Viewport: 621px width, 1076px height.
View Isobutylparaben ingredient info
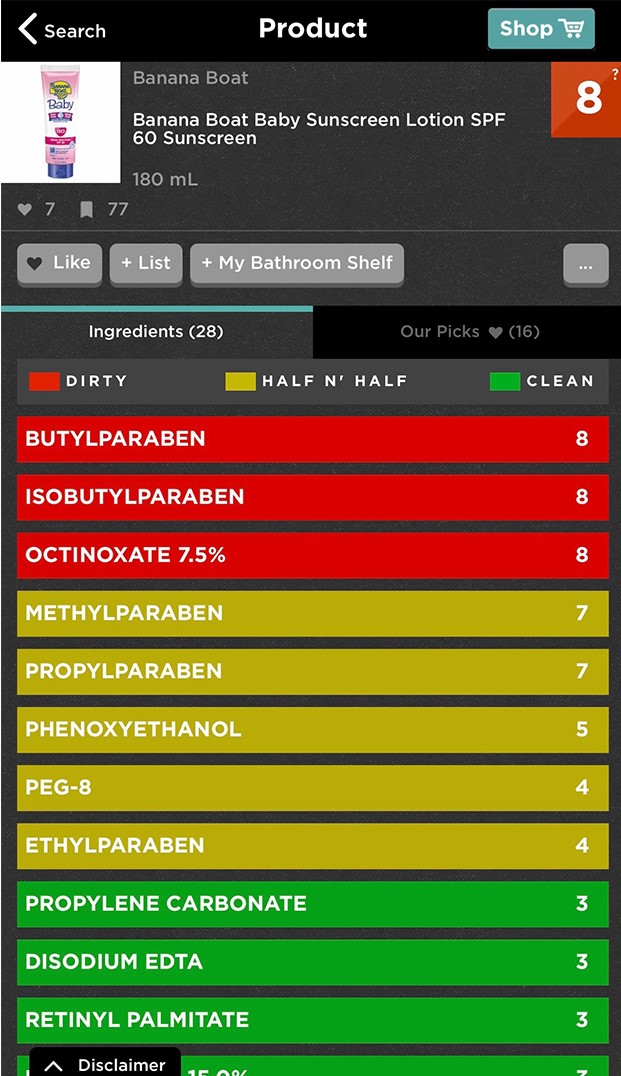coord(312,497)
